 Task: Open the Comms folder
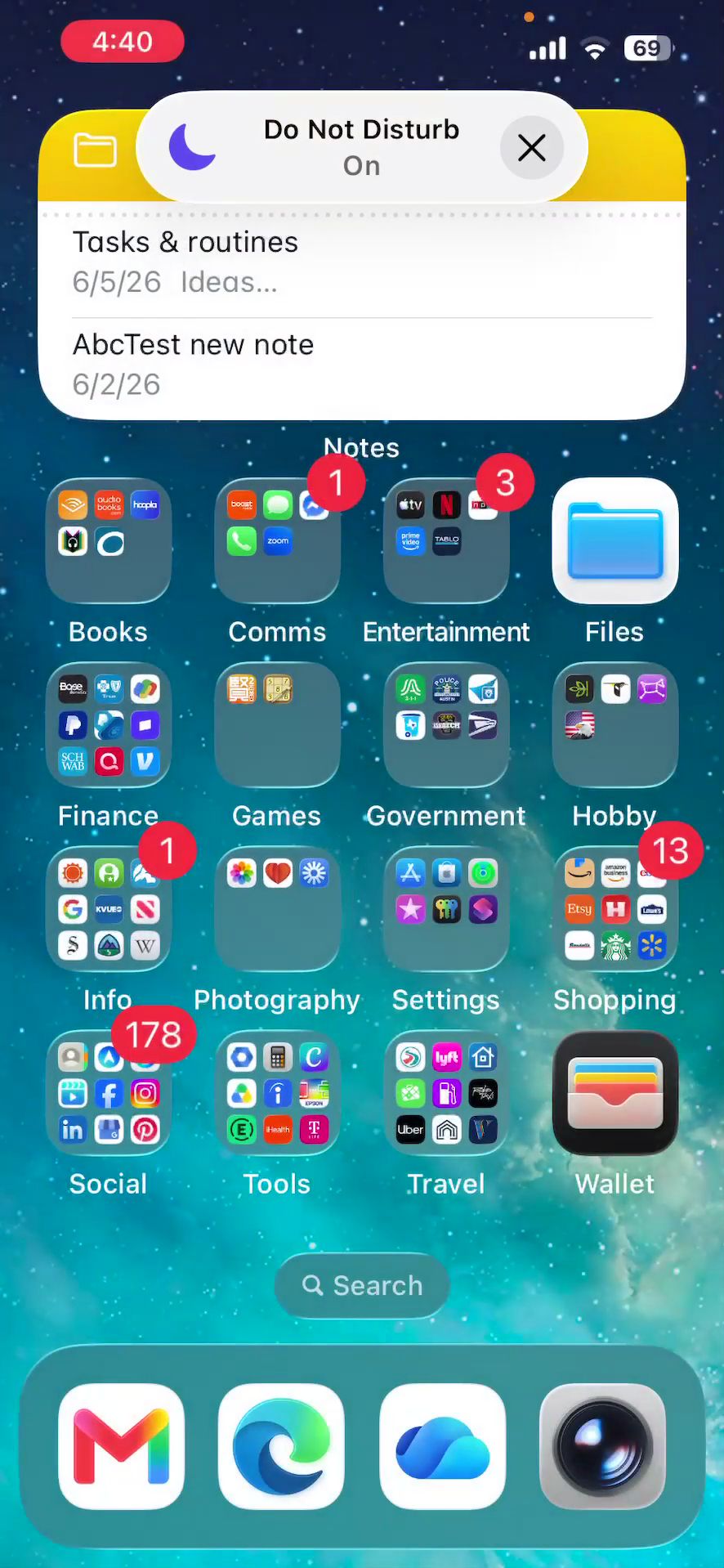pos(277,540)
